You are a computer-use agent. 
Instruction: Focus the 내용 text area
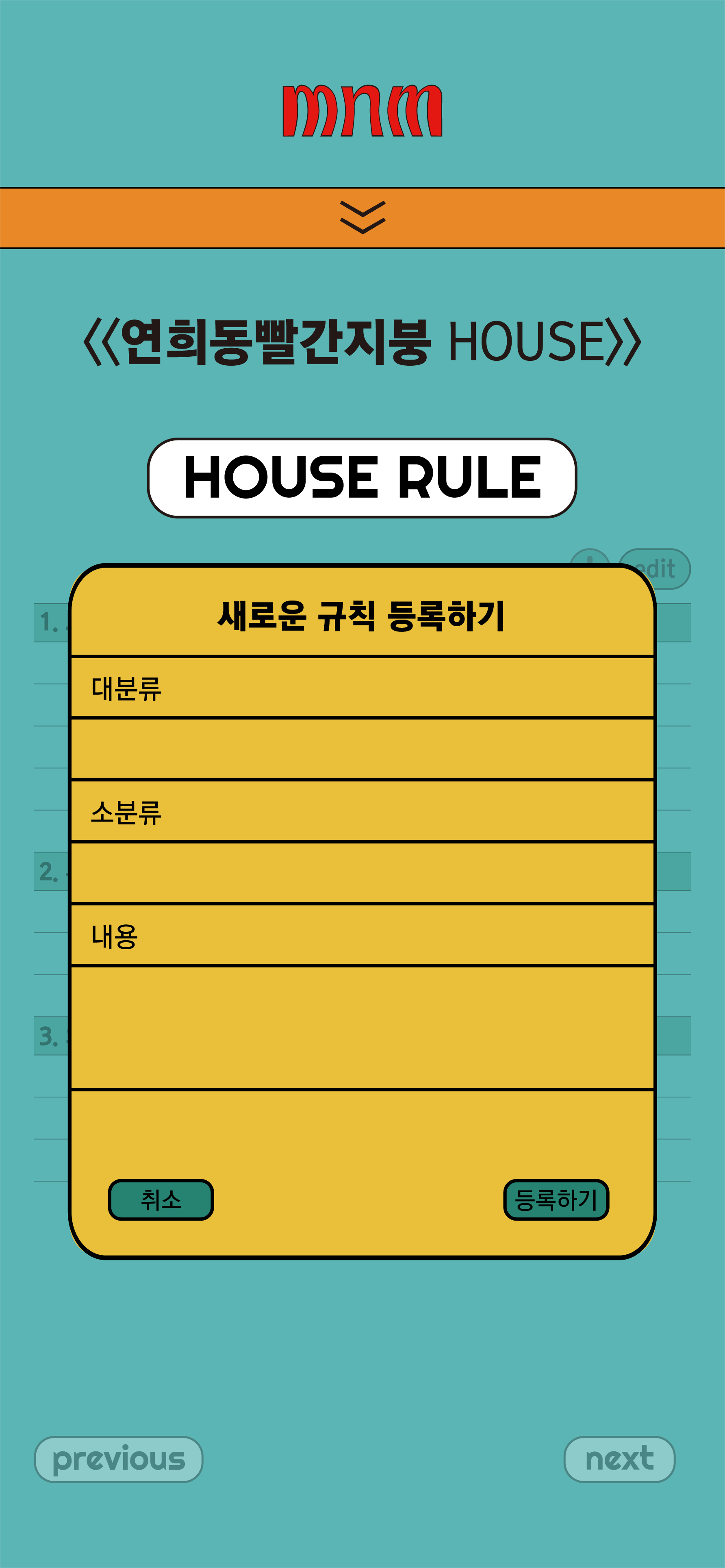click(x=362, y=1028)
